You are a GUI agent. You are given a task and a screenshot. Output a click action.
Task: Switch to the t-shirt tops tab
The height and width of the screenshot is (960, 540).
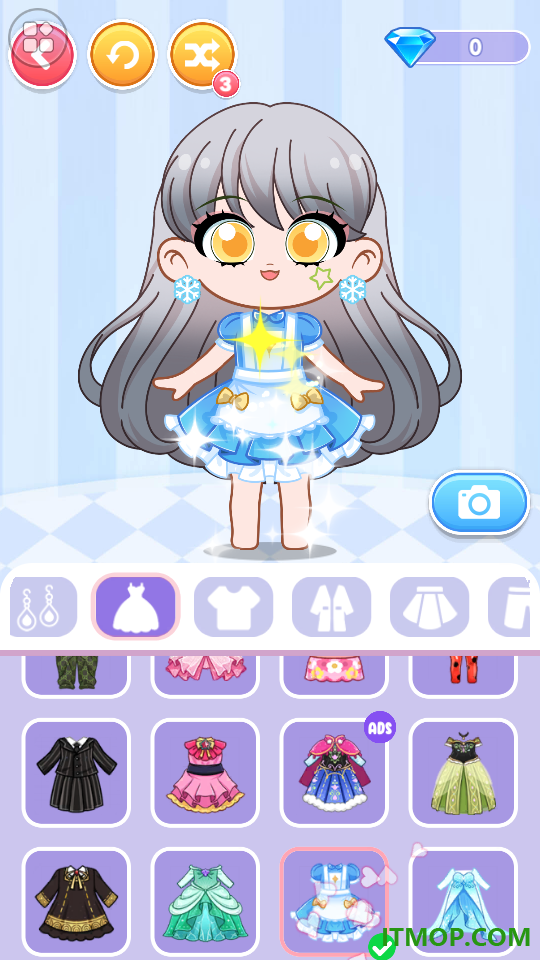[233, 607]
